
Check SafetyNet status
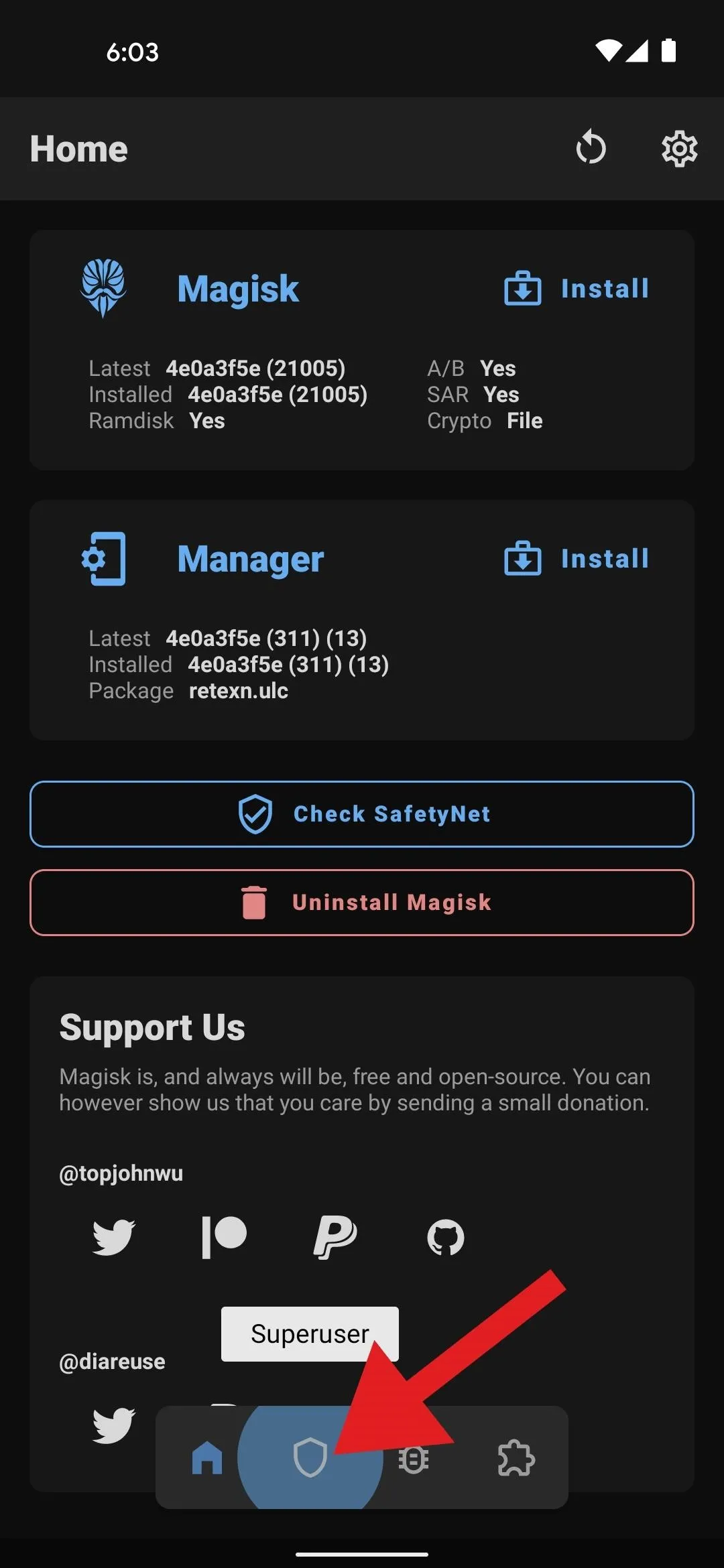pos(362,814)
